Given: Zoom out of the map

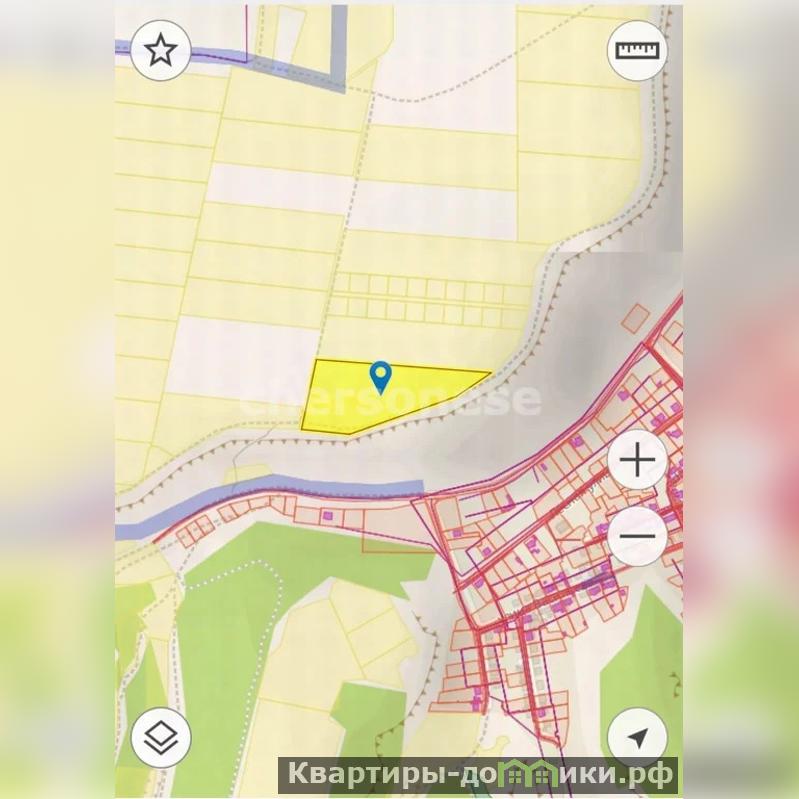Looking at the screenshot, I should pos(637,536).
